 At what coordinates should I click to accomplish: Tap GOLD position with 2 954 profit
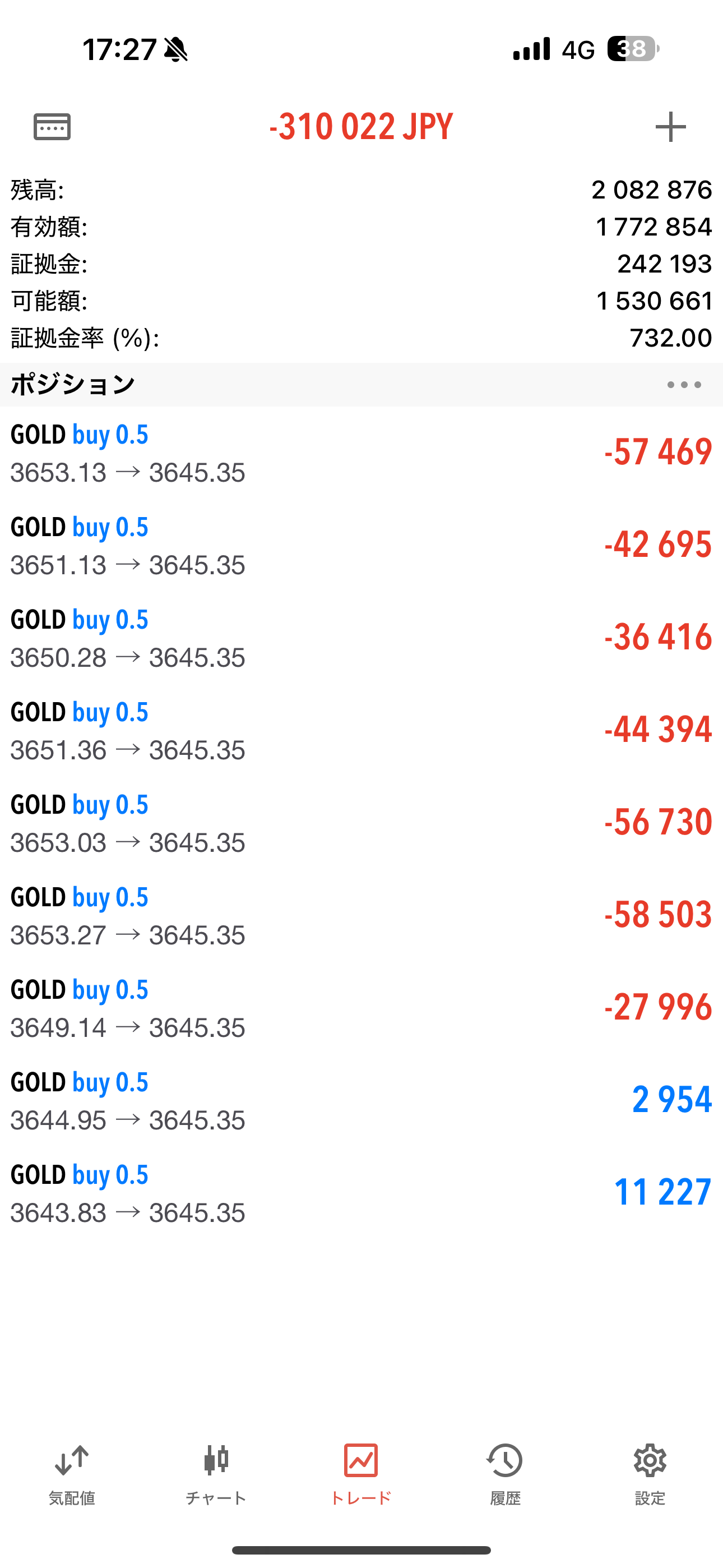coord(361,1100)
